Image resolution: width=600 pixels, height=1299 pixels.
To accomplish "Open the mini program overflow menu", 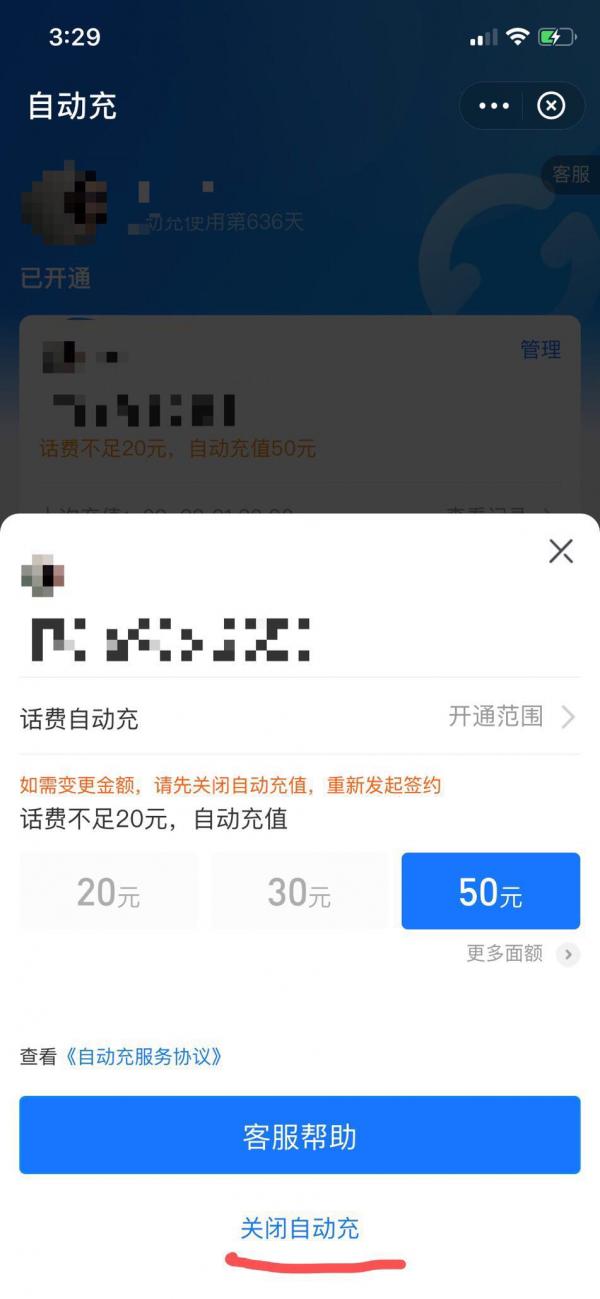I will 494,106.
